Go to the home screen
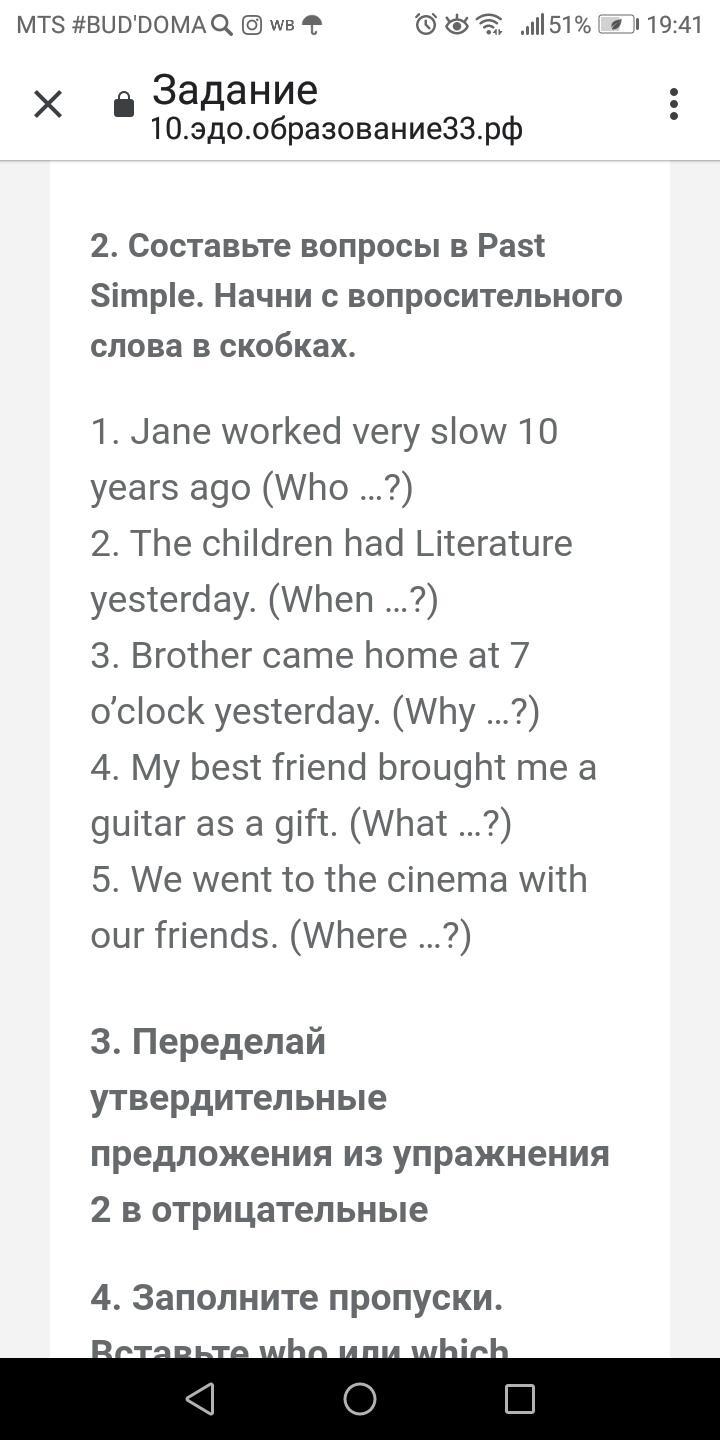The width and height of the screenshot is (720, 1440). pos(360,1399)
